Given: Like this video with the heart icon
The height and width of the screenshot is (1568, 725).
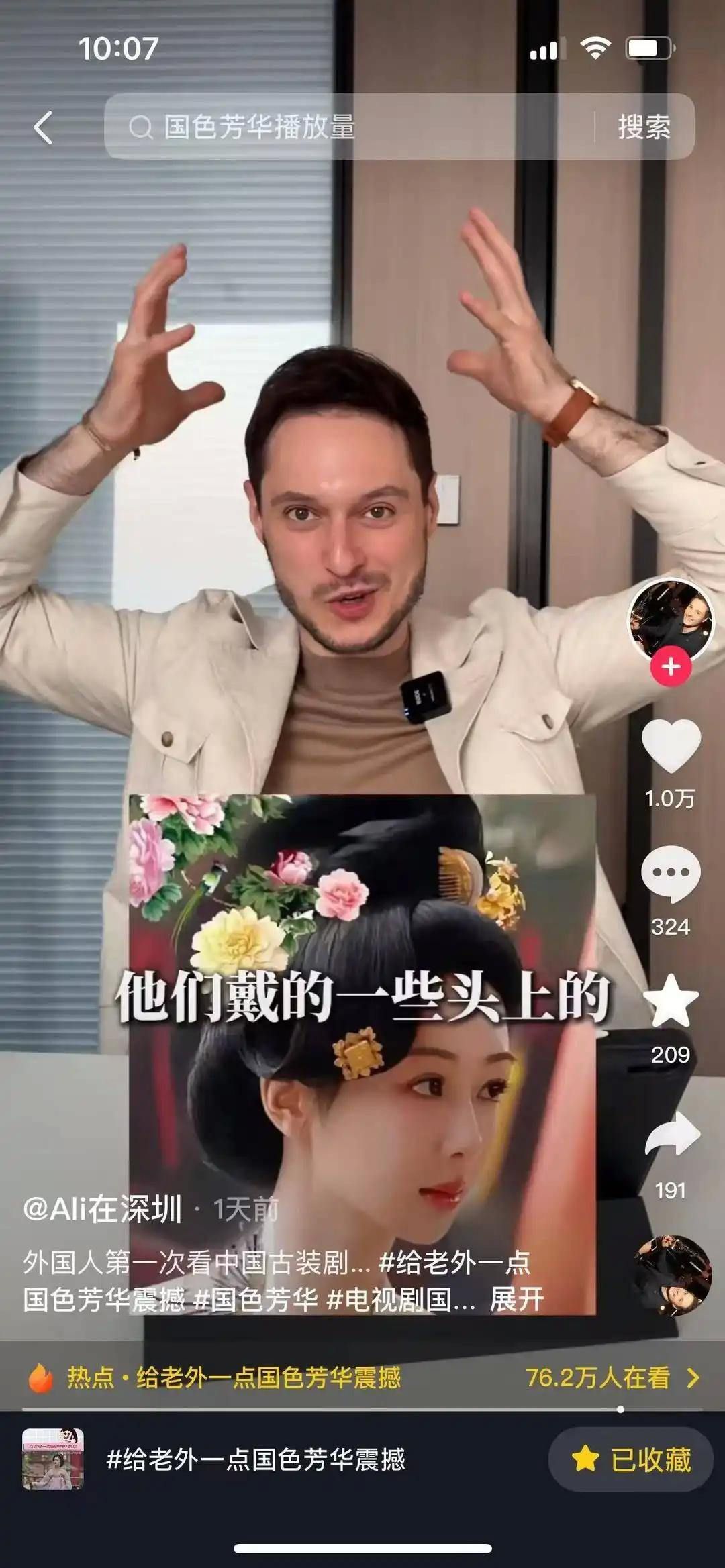Looking at the screenshot, I should point(671,746).
